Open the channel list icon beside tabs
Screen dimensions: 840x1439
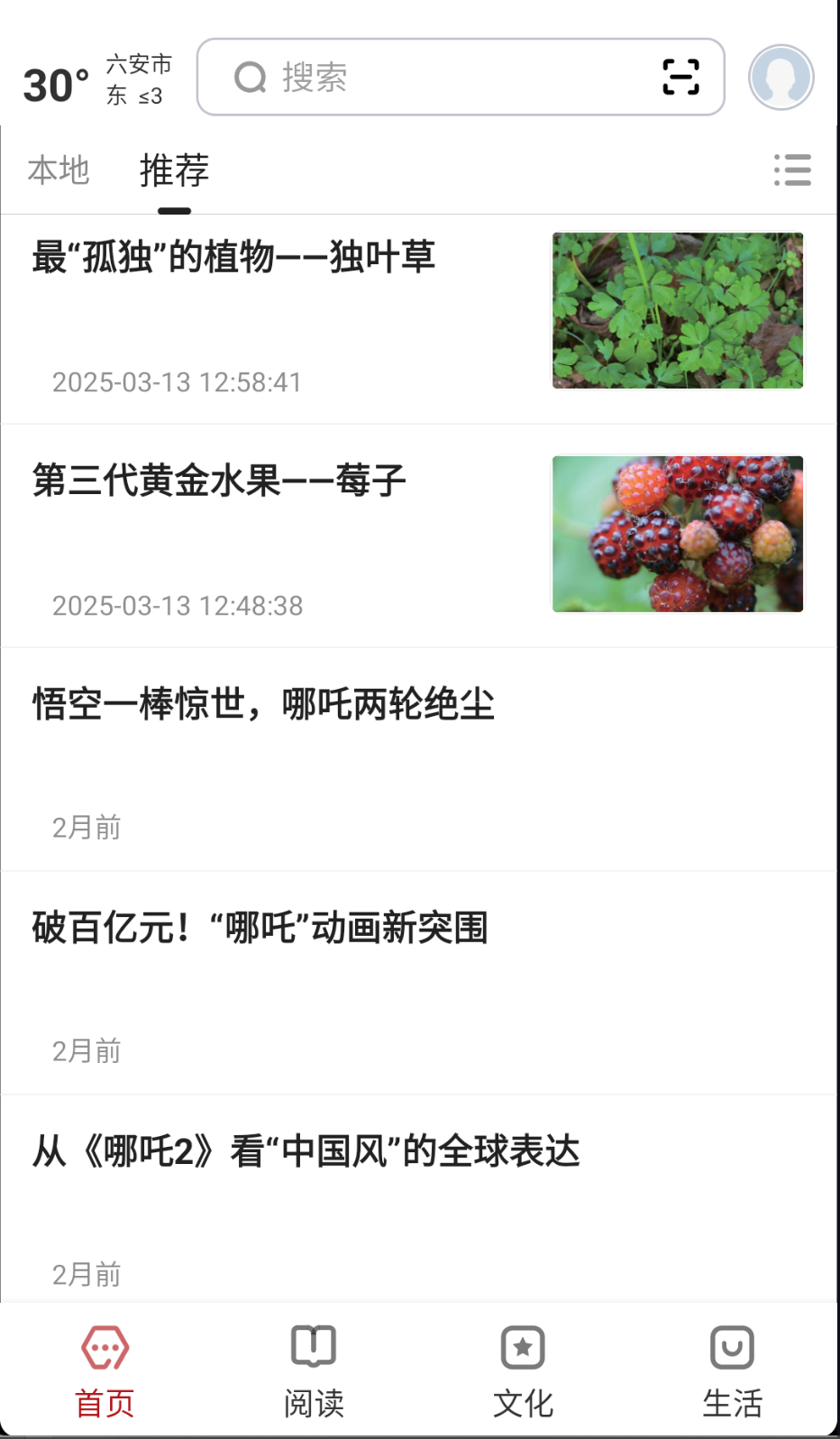(x=791, y=170)
